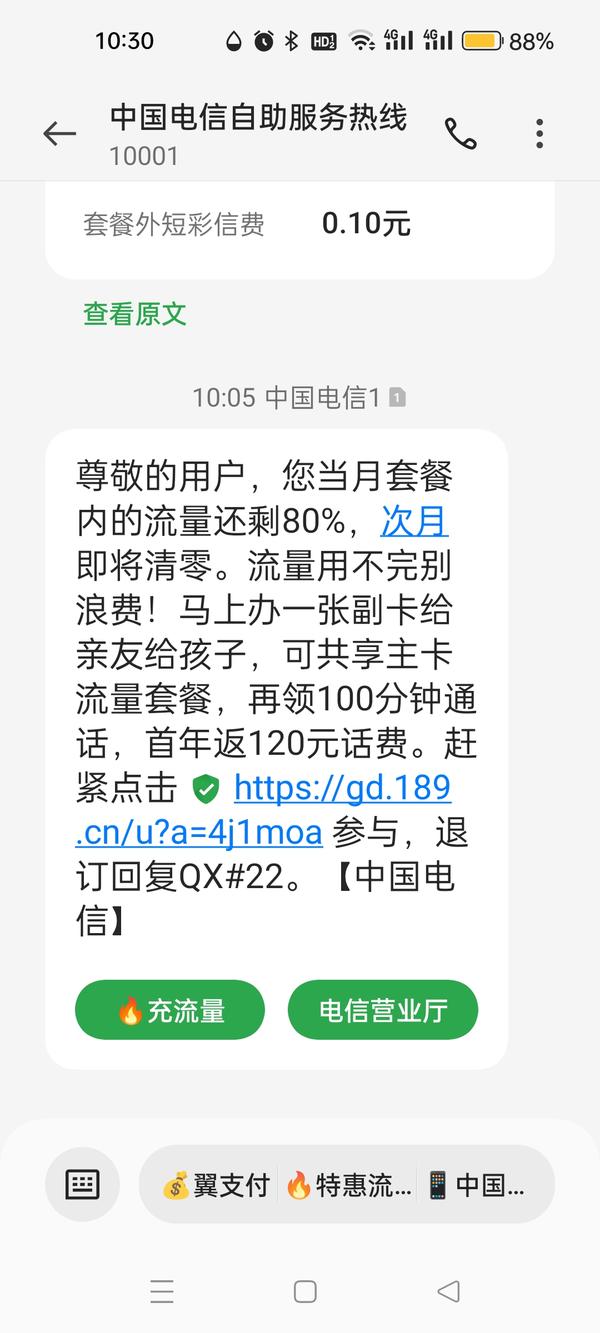Image resolution: width=600 pixels, height=1333 pixels.
Task: Open the three-dot overflow menu
Action: pos(539,134)
